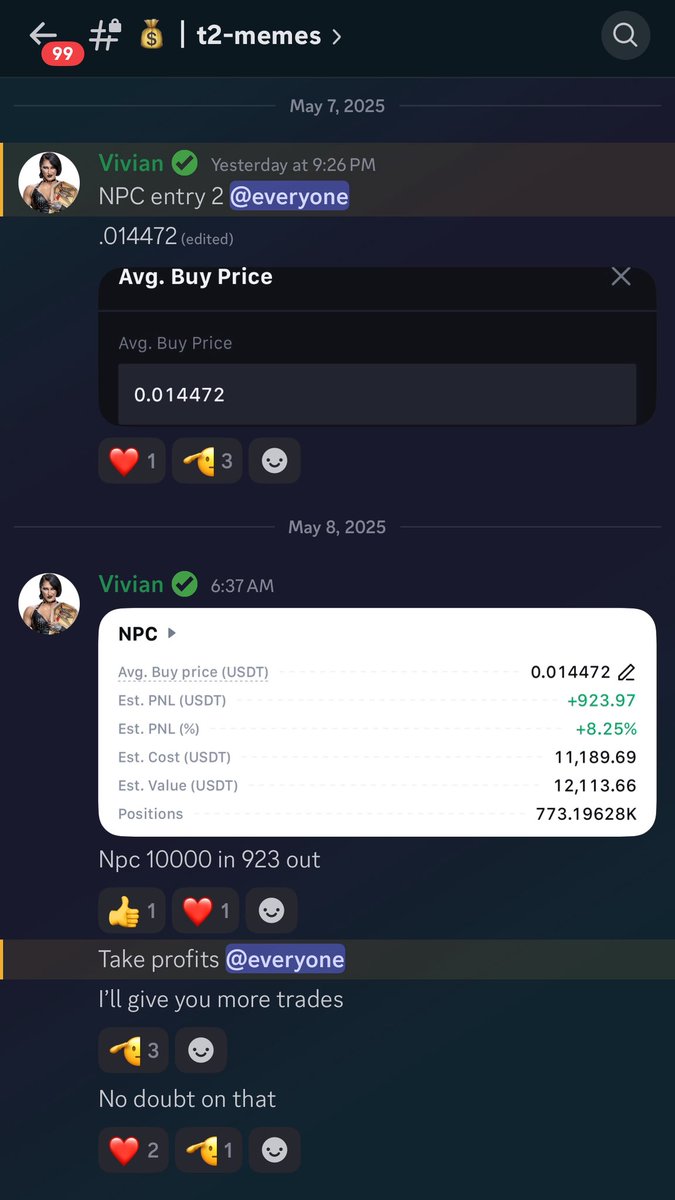Tap the @everyone mention in Take profits message
This screenshot has height=1200, width=675.
(x=285, y=959)
